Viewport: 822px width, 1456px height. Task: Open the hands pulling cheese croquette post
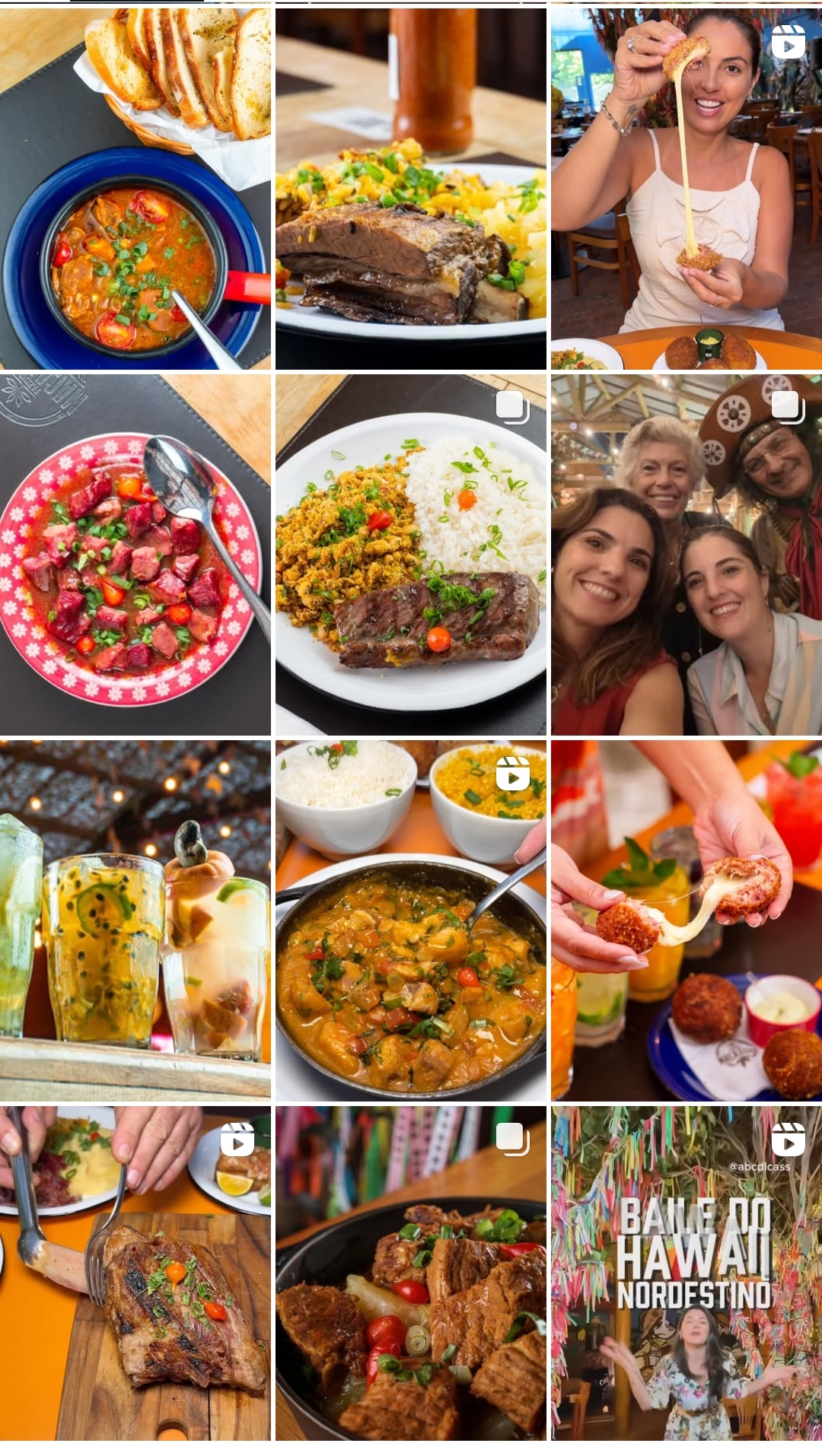point(687,920)
